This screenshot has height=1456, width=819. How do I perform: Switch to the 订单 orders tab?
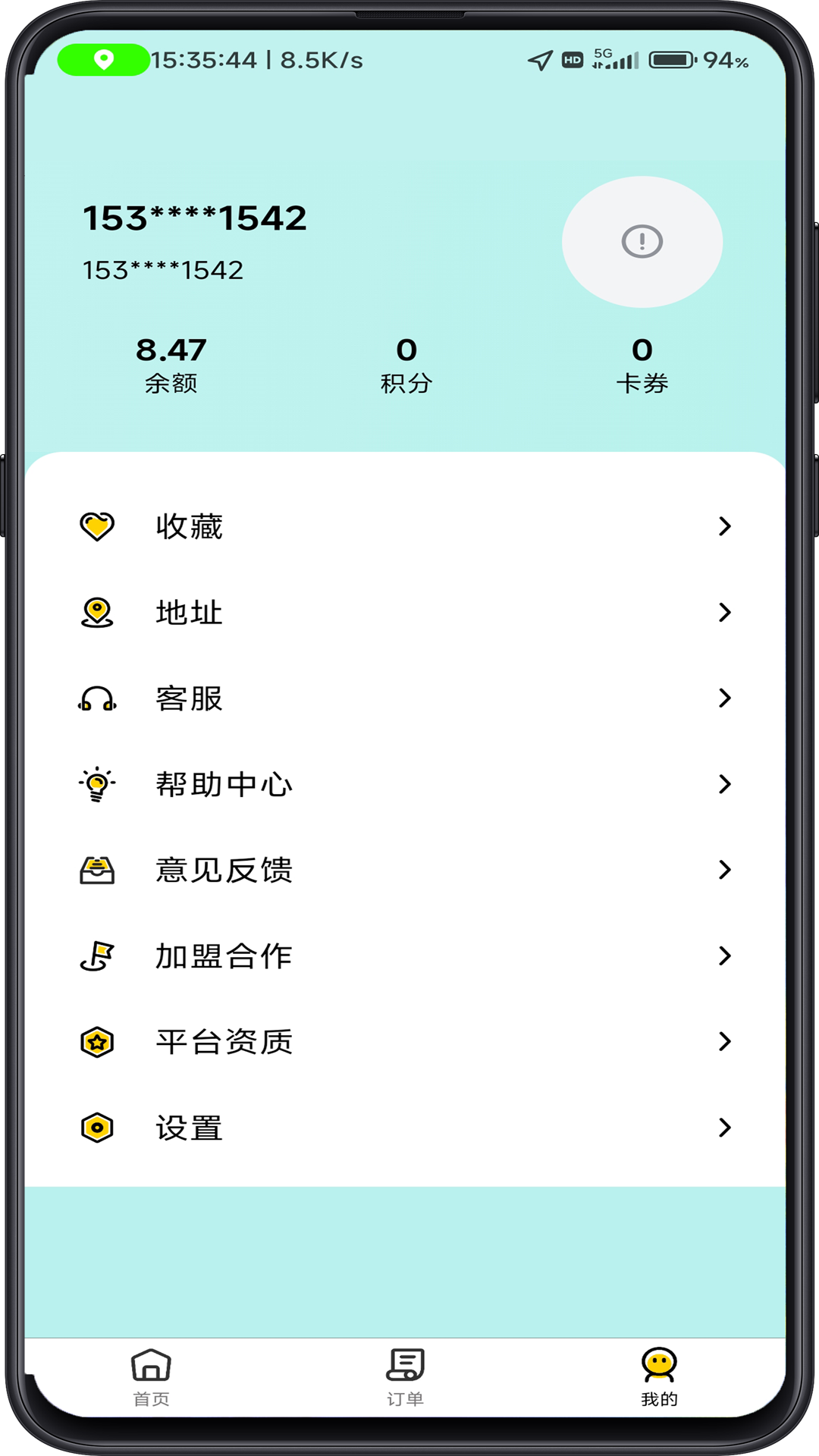click(x=405, y=1376)
